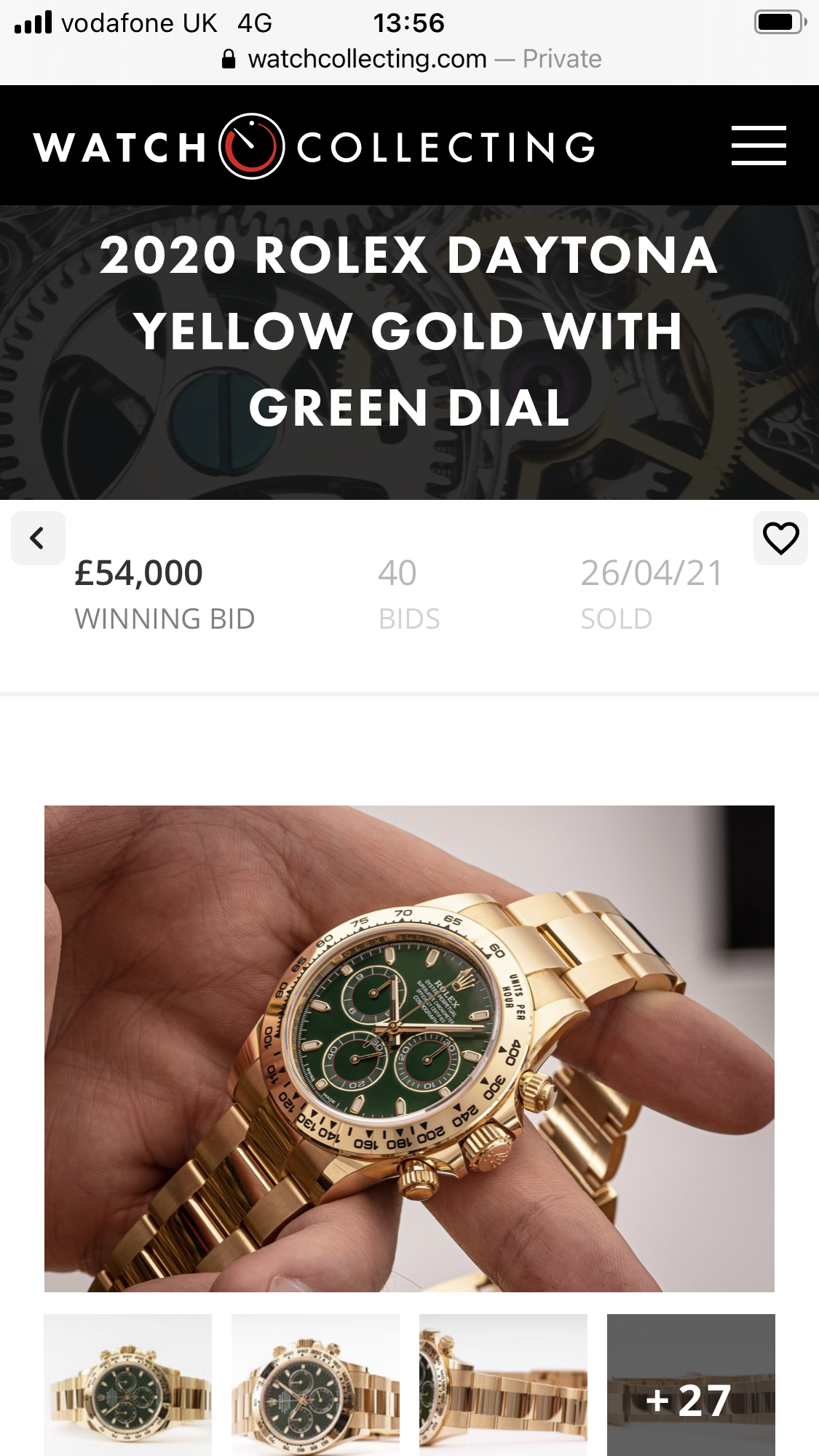This screenshot has height=1456, width=819.
Task: View the second angled watch thumbnail
Action: tap(315, 1385)
